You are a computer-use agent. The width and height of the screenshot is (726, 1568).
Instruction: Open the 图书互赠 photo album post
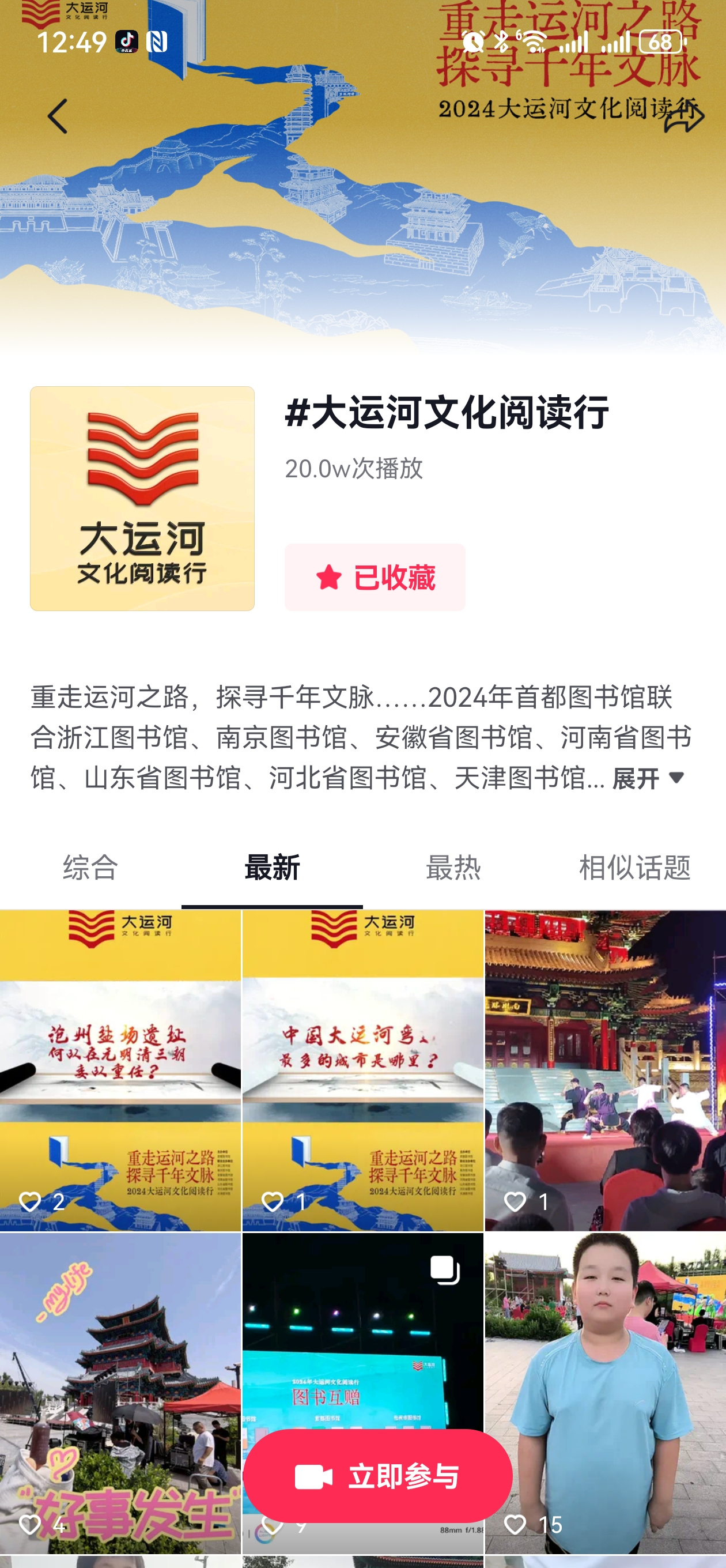tap(362, 1339)
